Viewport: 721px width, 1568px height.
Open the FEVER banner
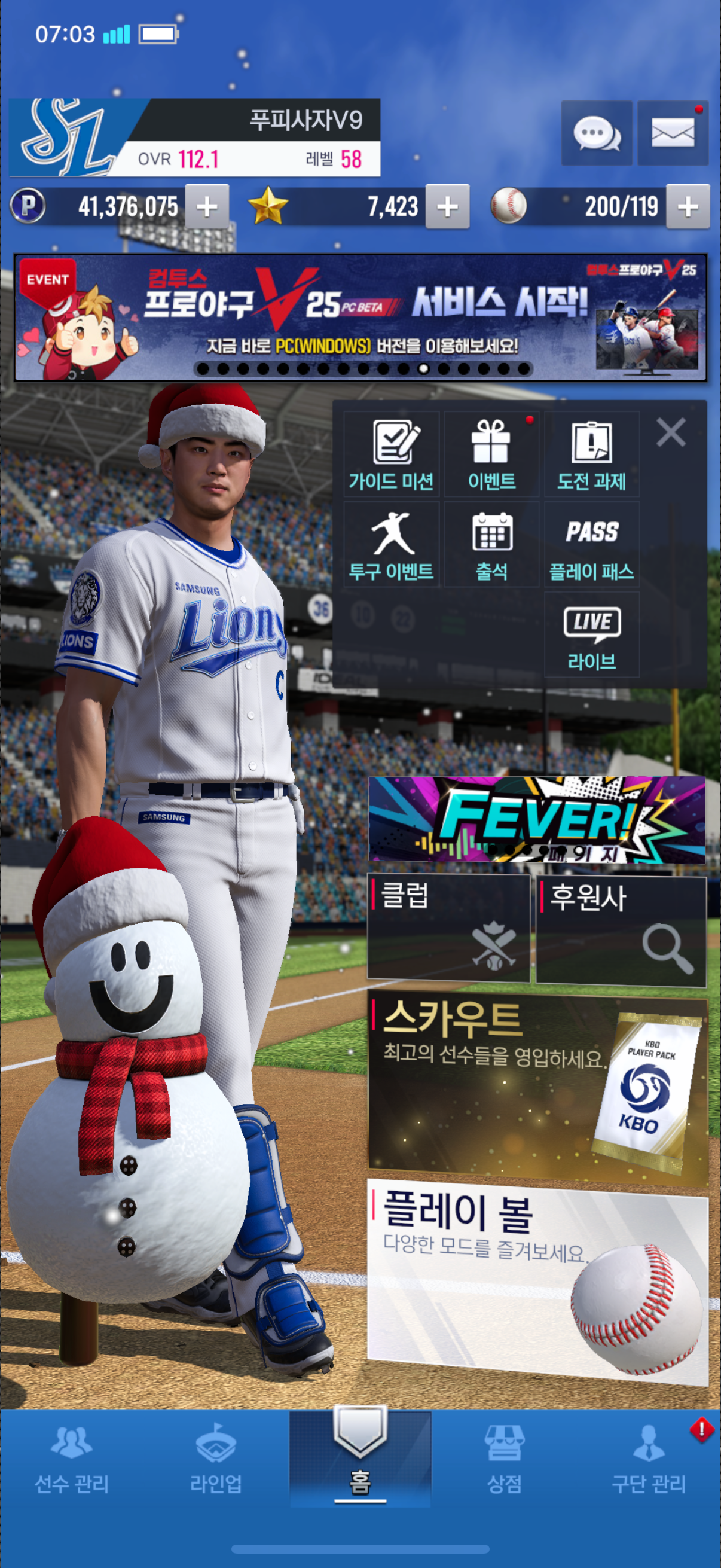[x=536, y=819]
